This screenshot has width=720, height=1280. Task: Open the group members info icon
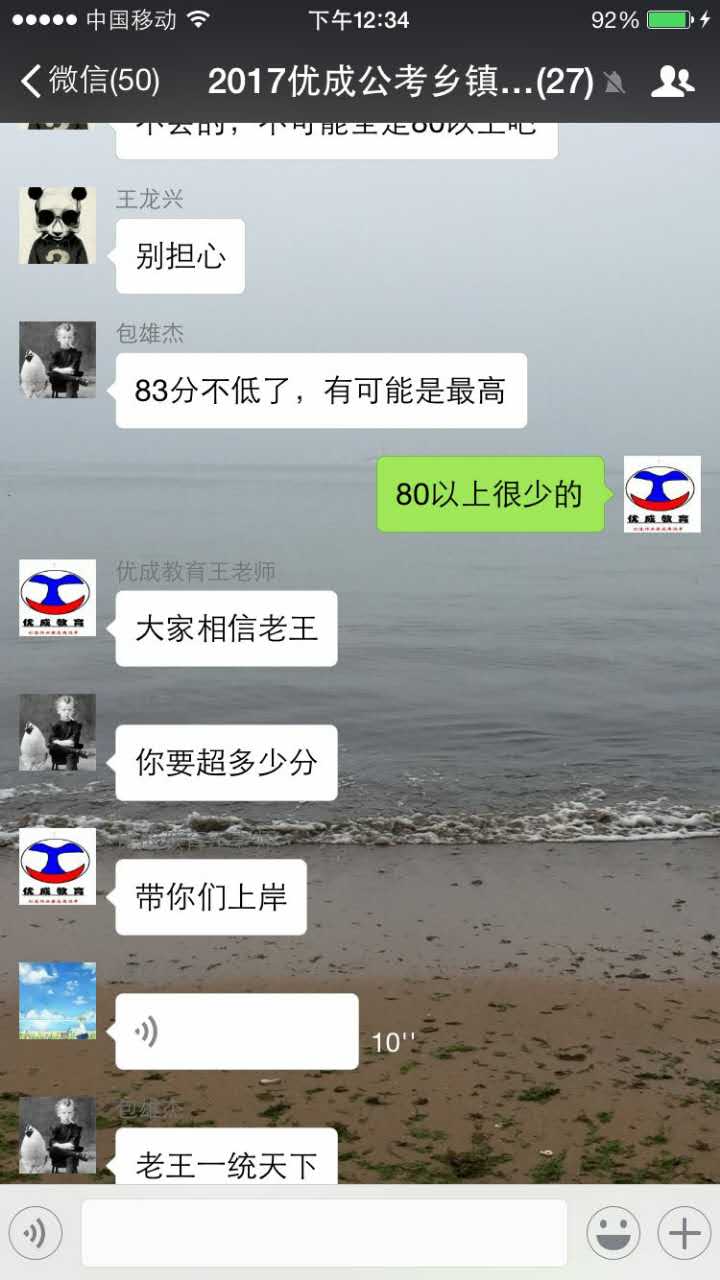click(x=672, y=81)
